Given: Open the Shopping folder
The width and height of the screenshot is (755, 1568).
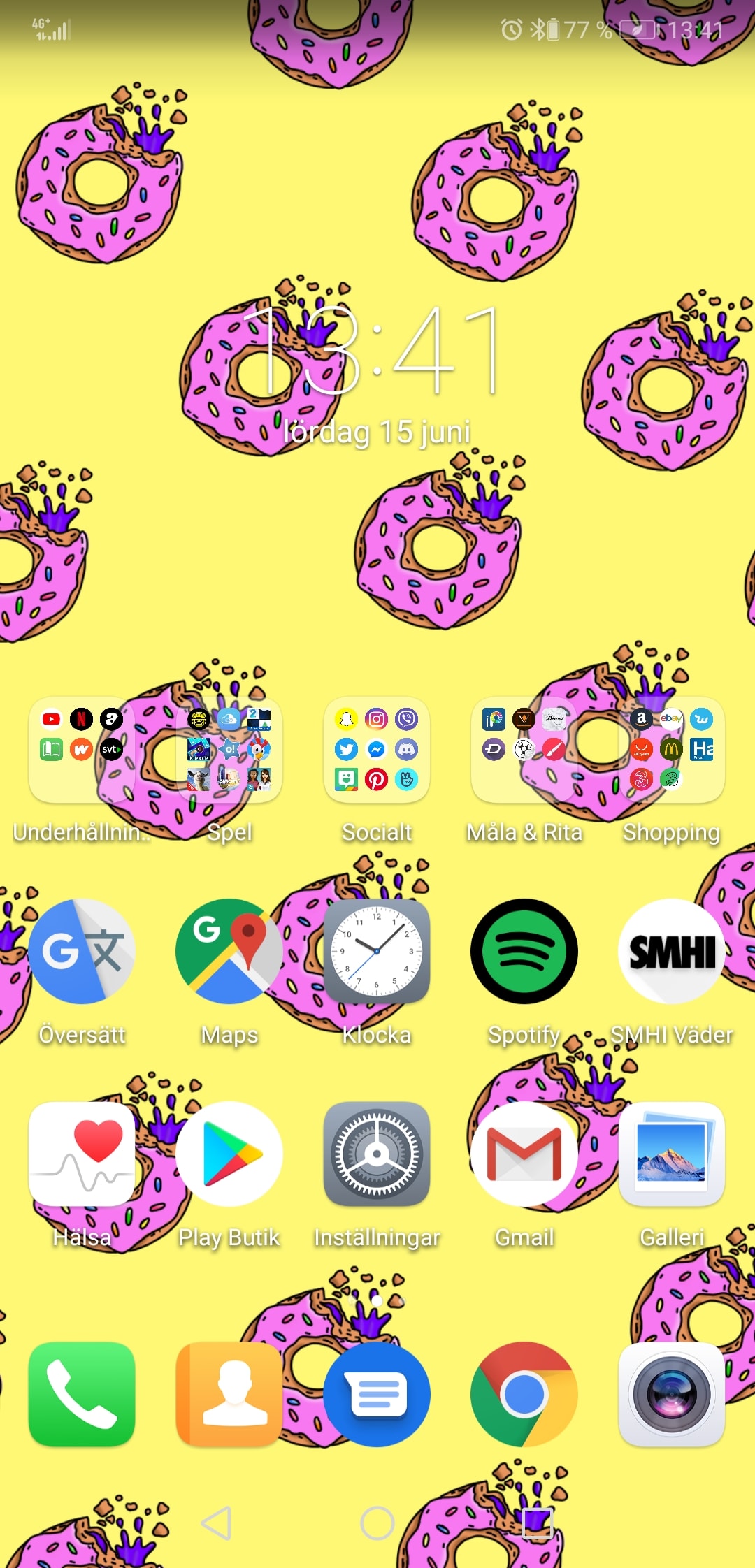Looking at the screenshot, I should pyautogui.click(x=672, y=750).
